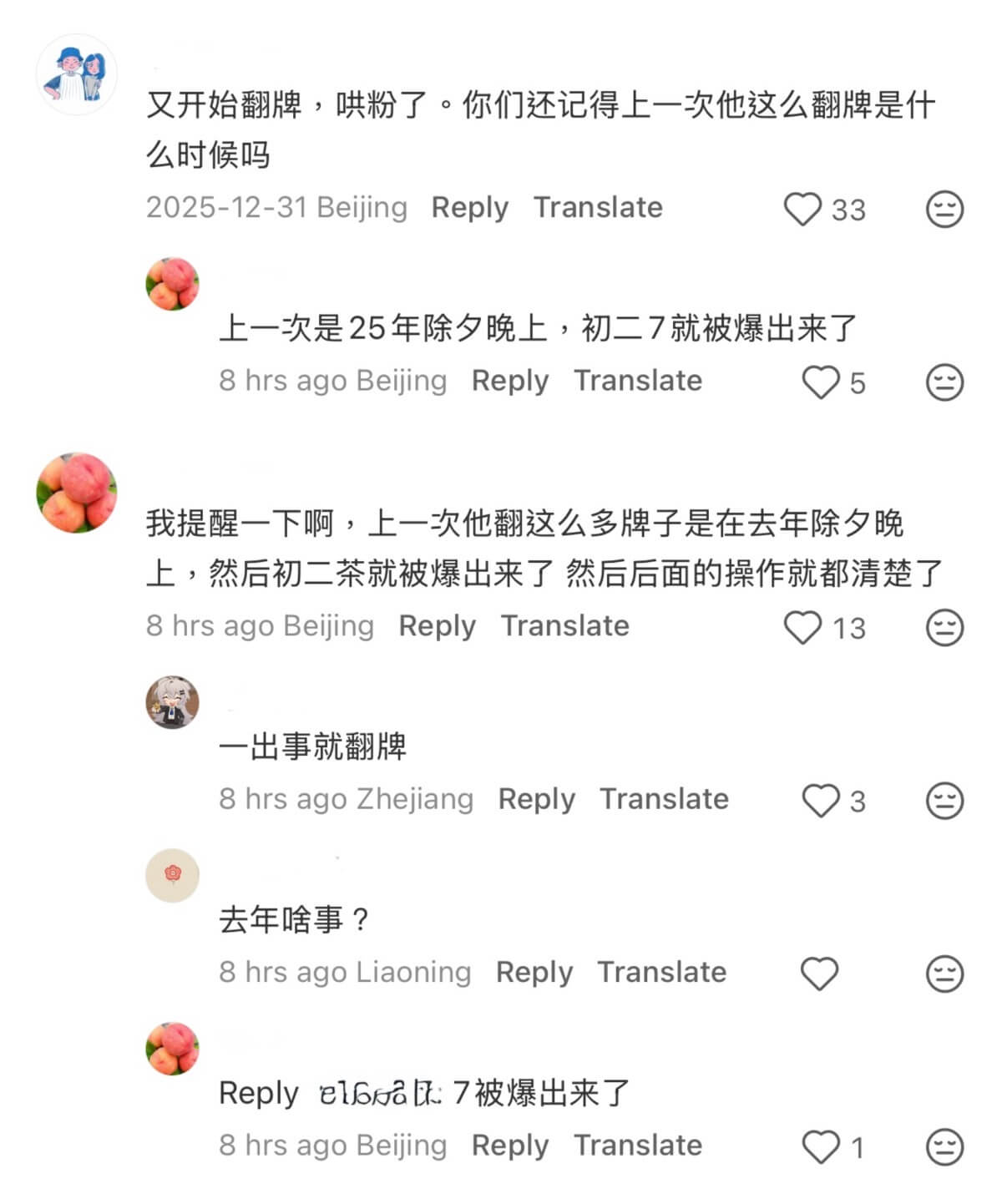Viewport: 1002px width, 1204px height.
Task: Like the Zhejiang comment with 3 likes
Action: point(820,801)
